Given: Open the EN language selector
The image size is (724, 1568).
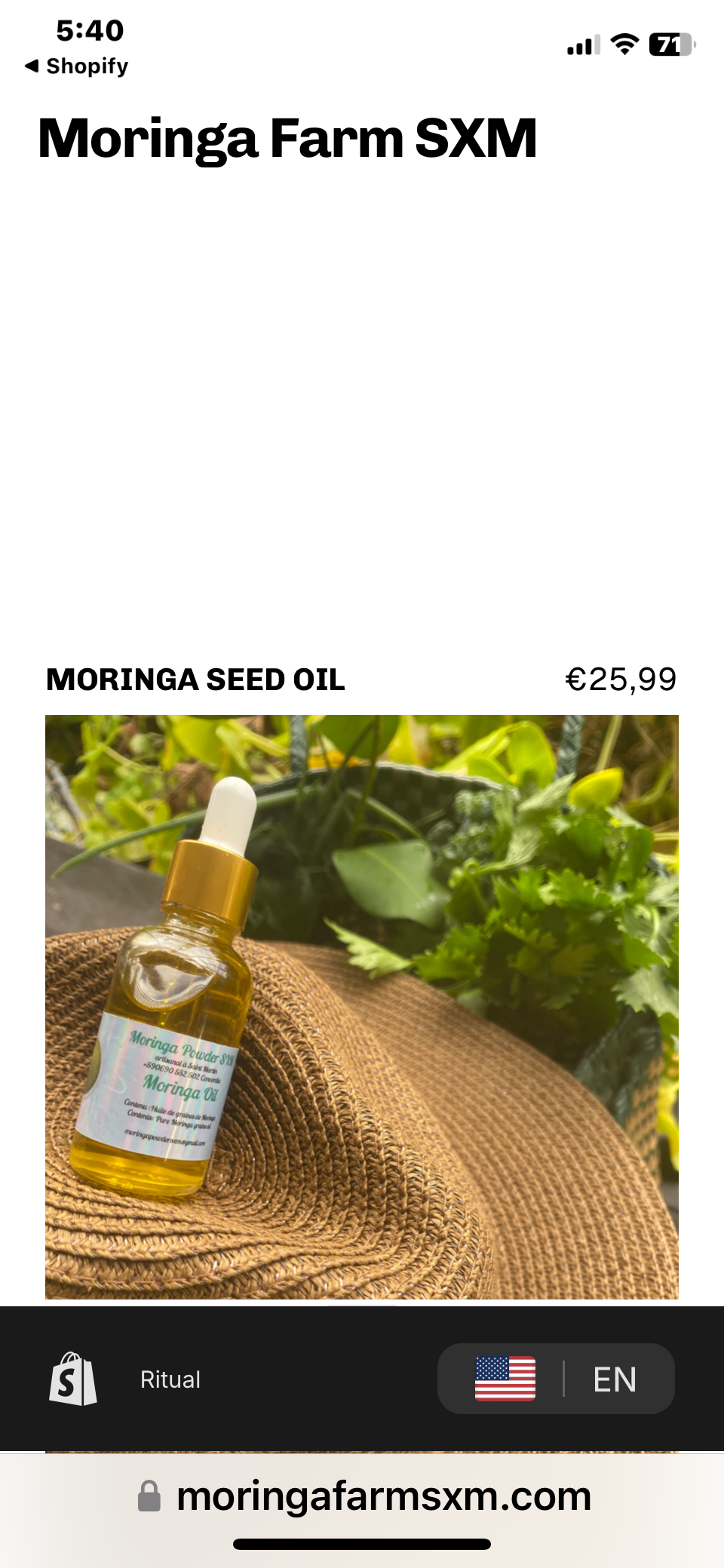Looking at the screenshot, I should (556, 1379).
